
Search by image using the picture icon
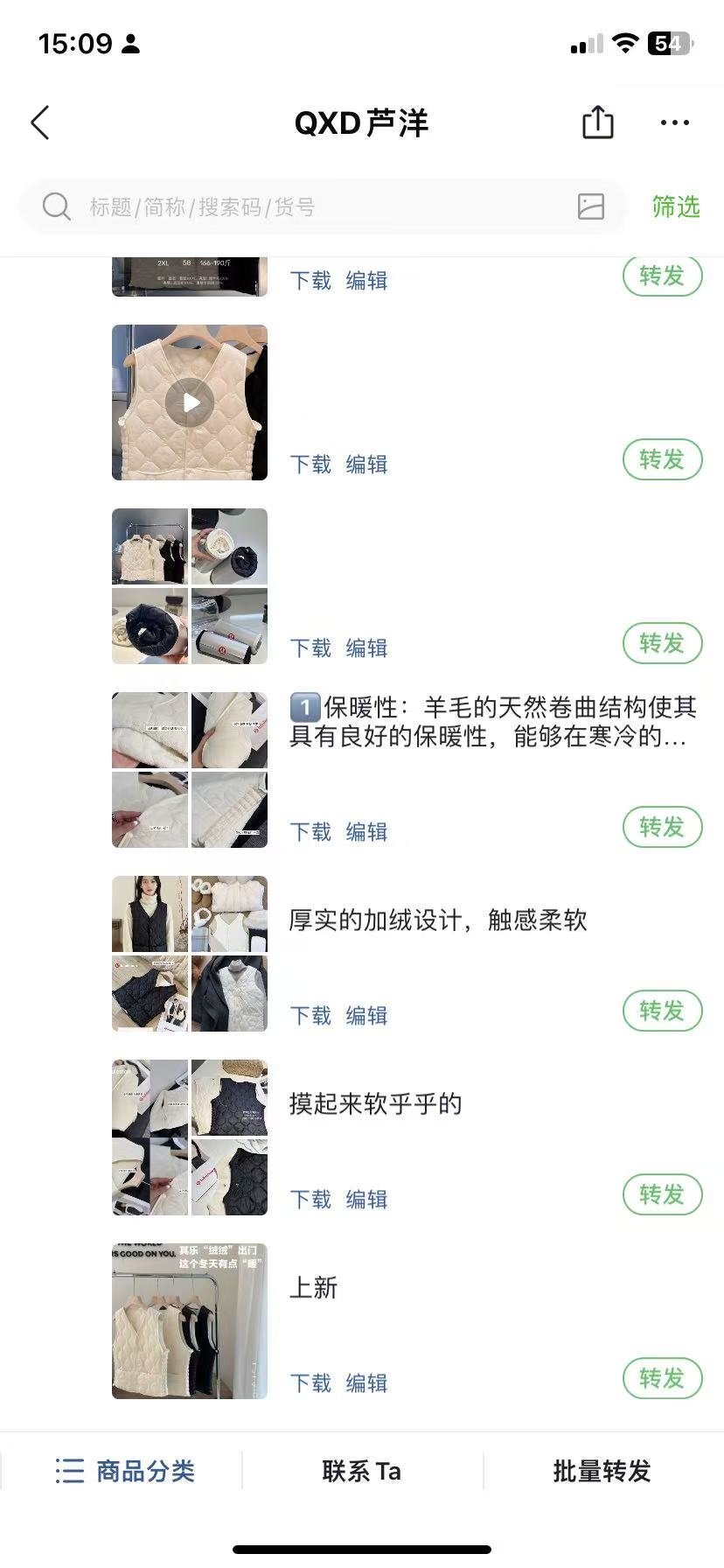pos(591,206)
